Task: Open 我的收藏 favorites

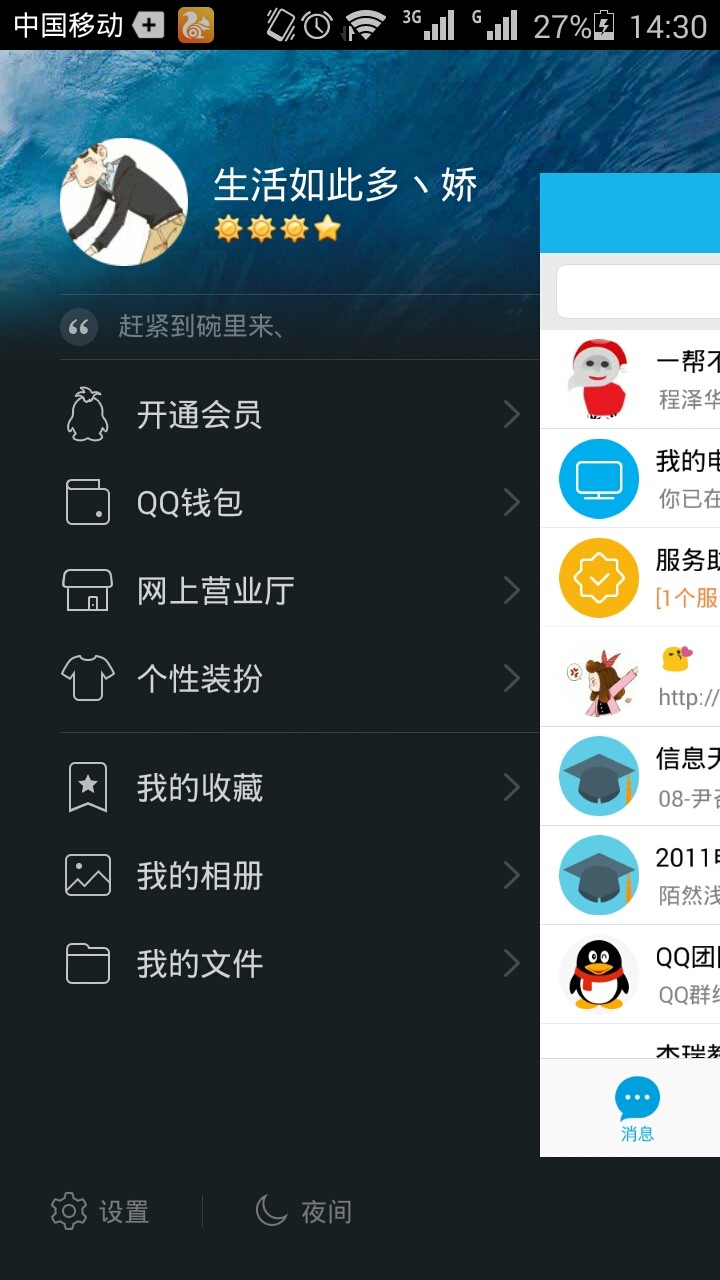Action: (x=290, y=788)
